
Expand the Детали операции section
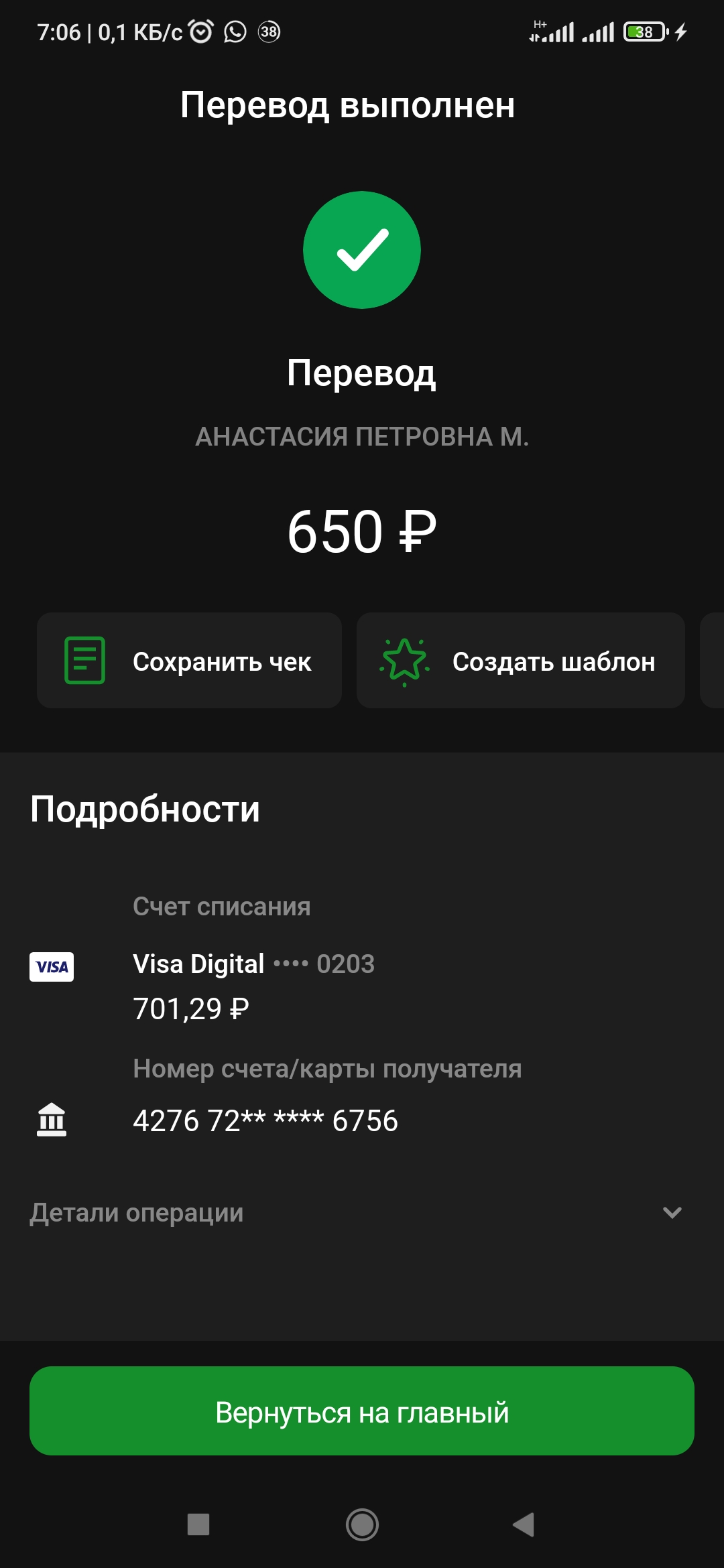click(362, 1213)
